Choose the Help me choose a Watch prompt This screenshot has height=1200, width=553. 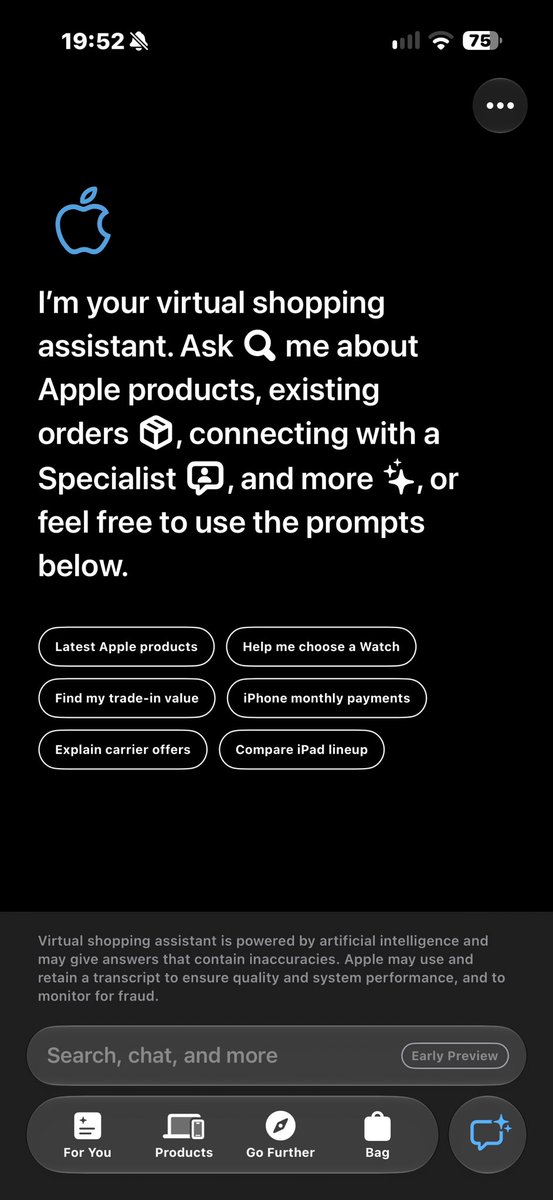(x=321, y=646)
